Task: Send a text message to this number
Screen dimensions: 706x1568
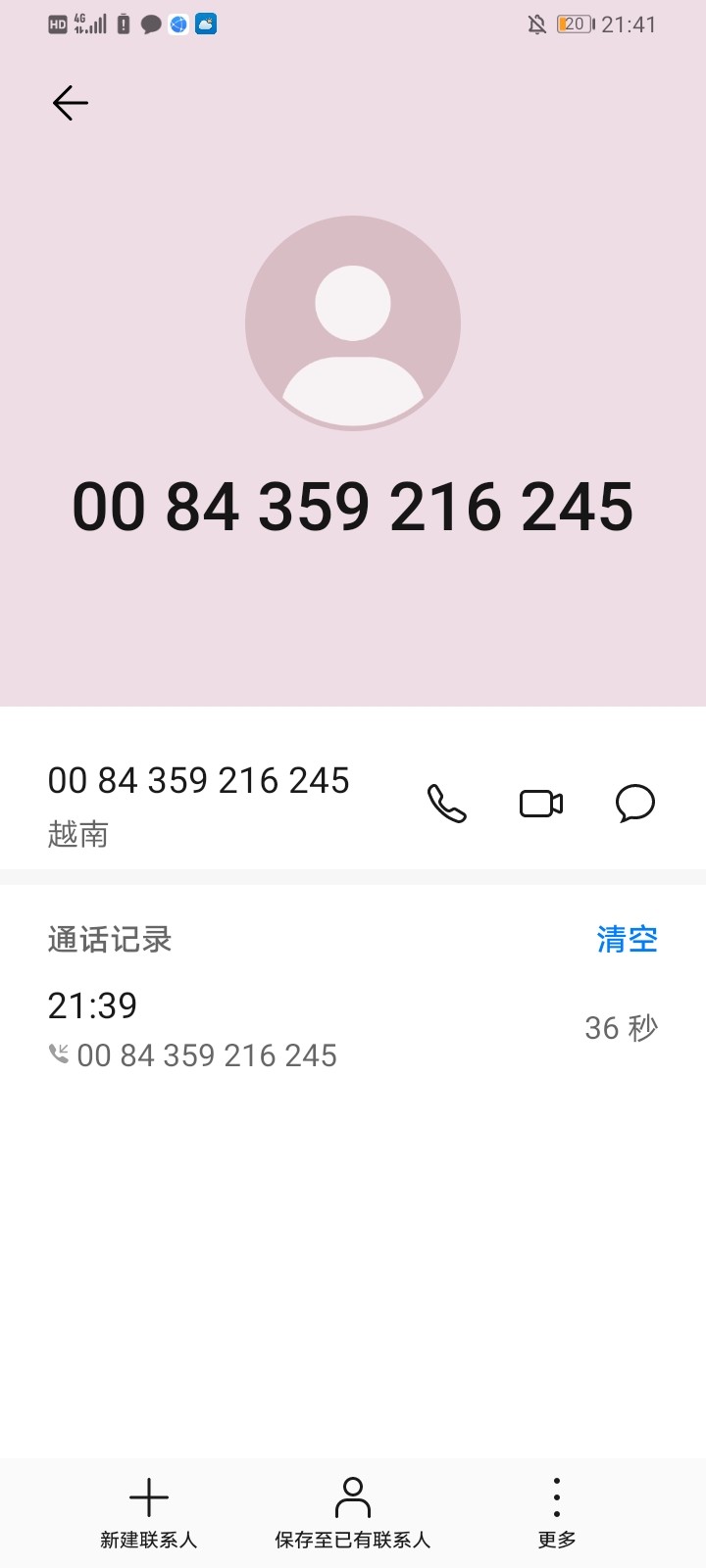Action: tap(634, 804)
